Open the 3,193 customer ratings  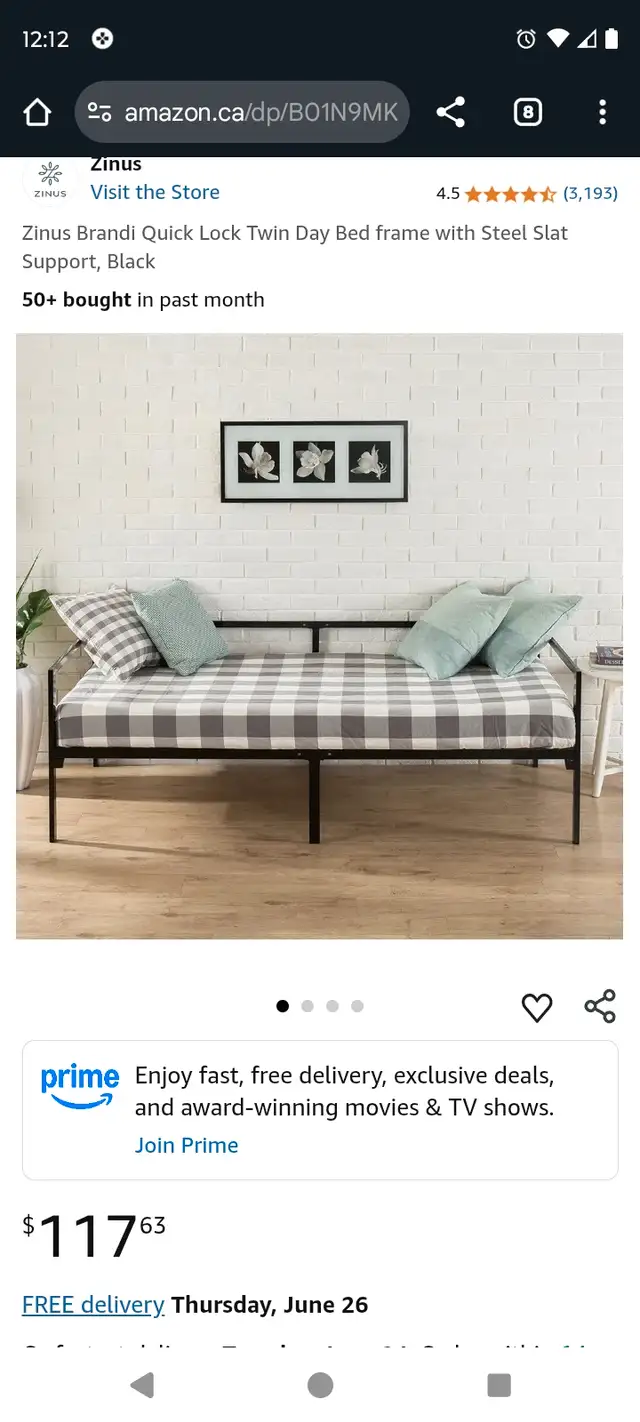(x=590, y=193)
